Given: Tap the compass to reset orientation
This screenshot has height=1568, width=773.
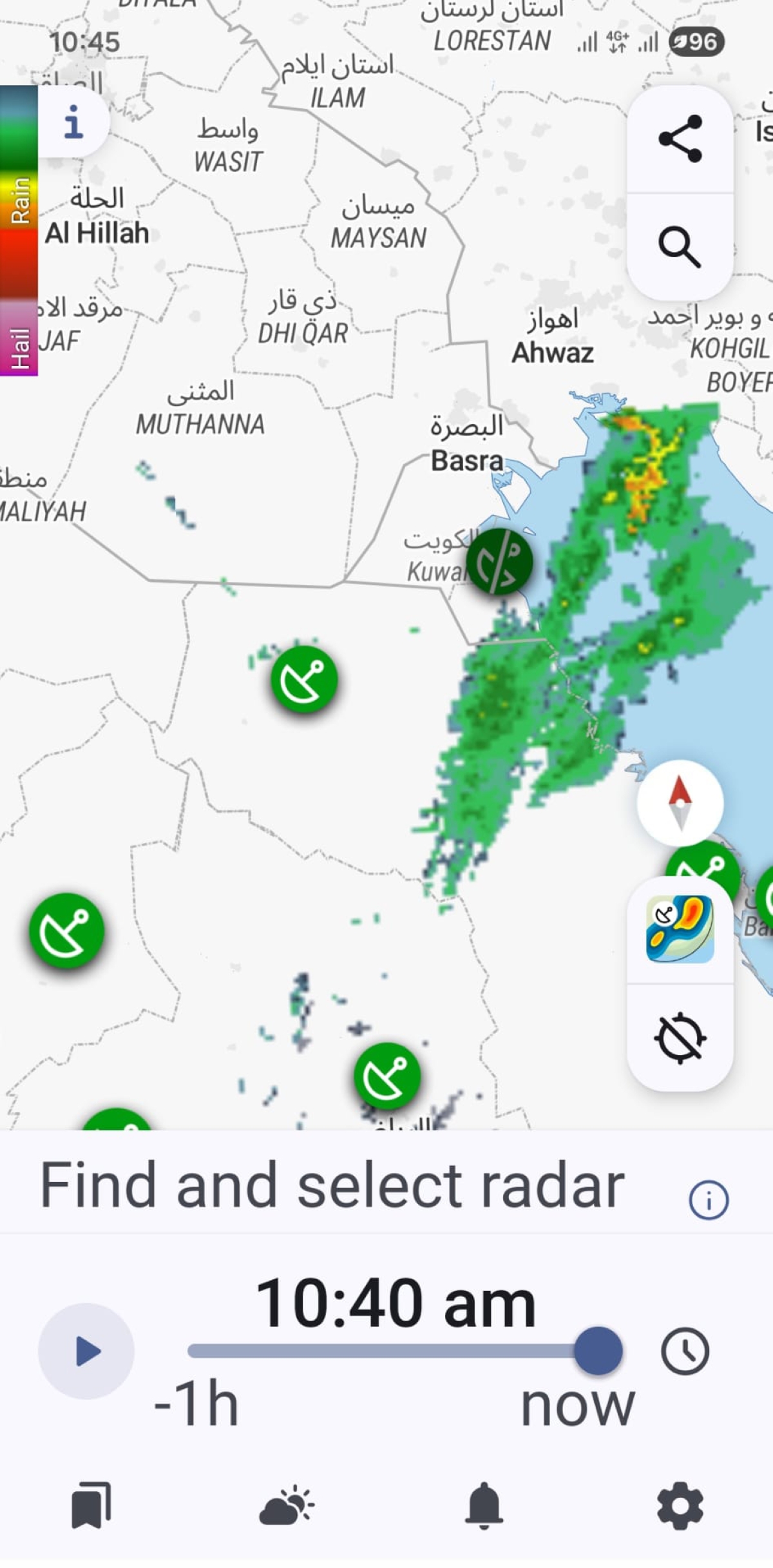Looking at the screenshot, I should [x=680, y=803].
